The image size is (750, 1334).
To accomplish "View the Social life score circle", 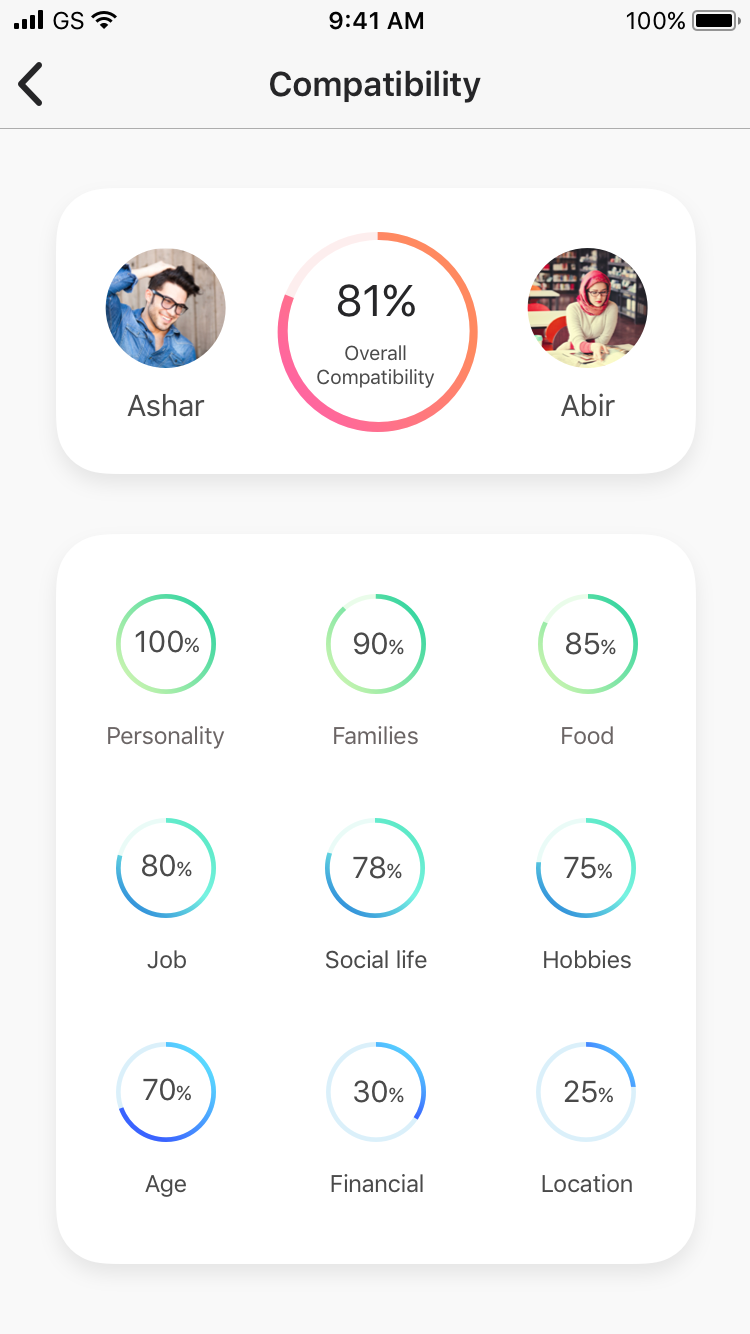I will tap(375, 867).
